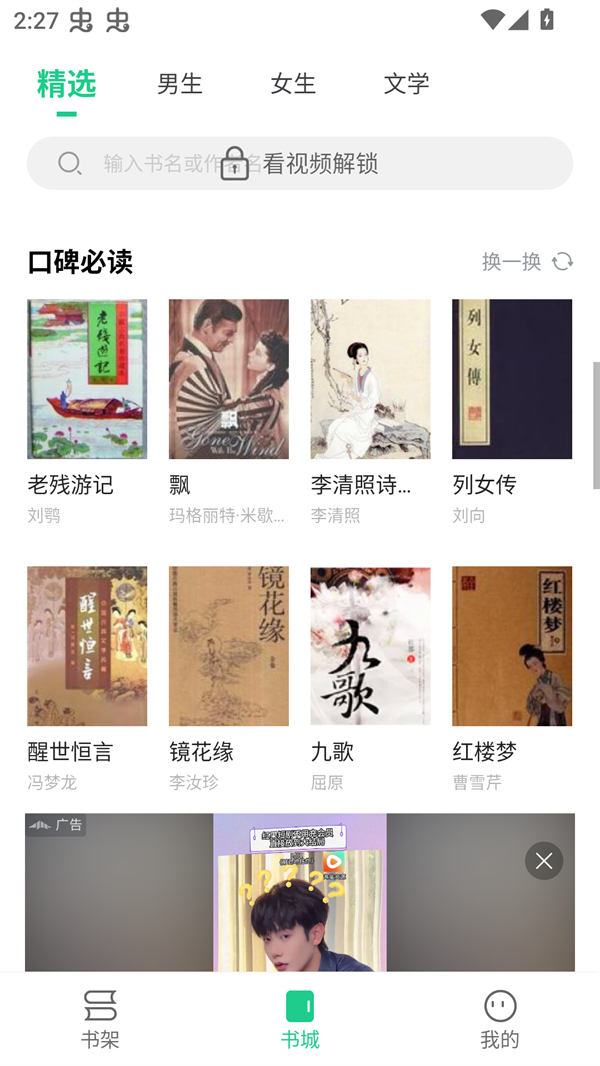The width and height of the screenshot is (600, 1066).
Task: Select the 精选 tab
Action: tap(66, 84)
